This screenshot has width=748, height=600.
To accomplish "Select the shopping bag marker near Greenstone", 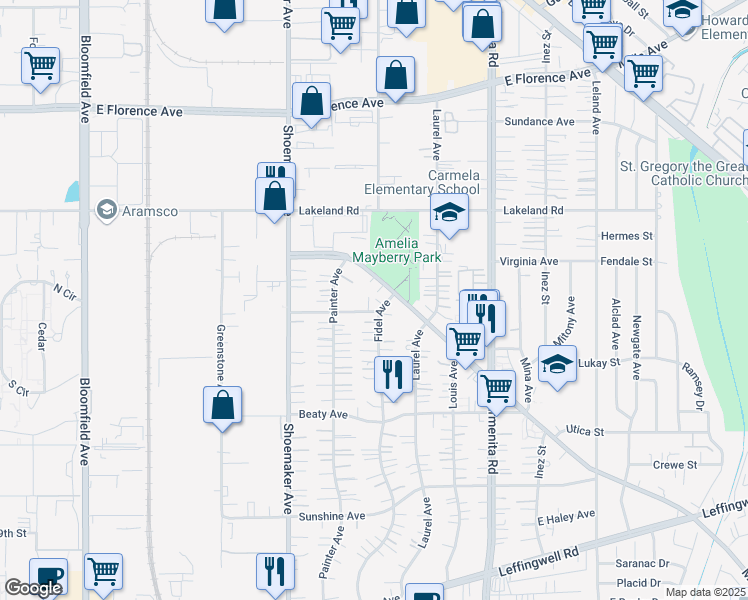I will tap(223, 406).
